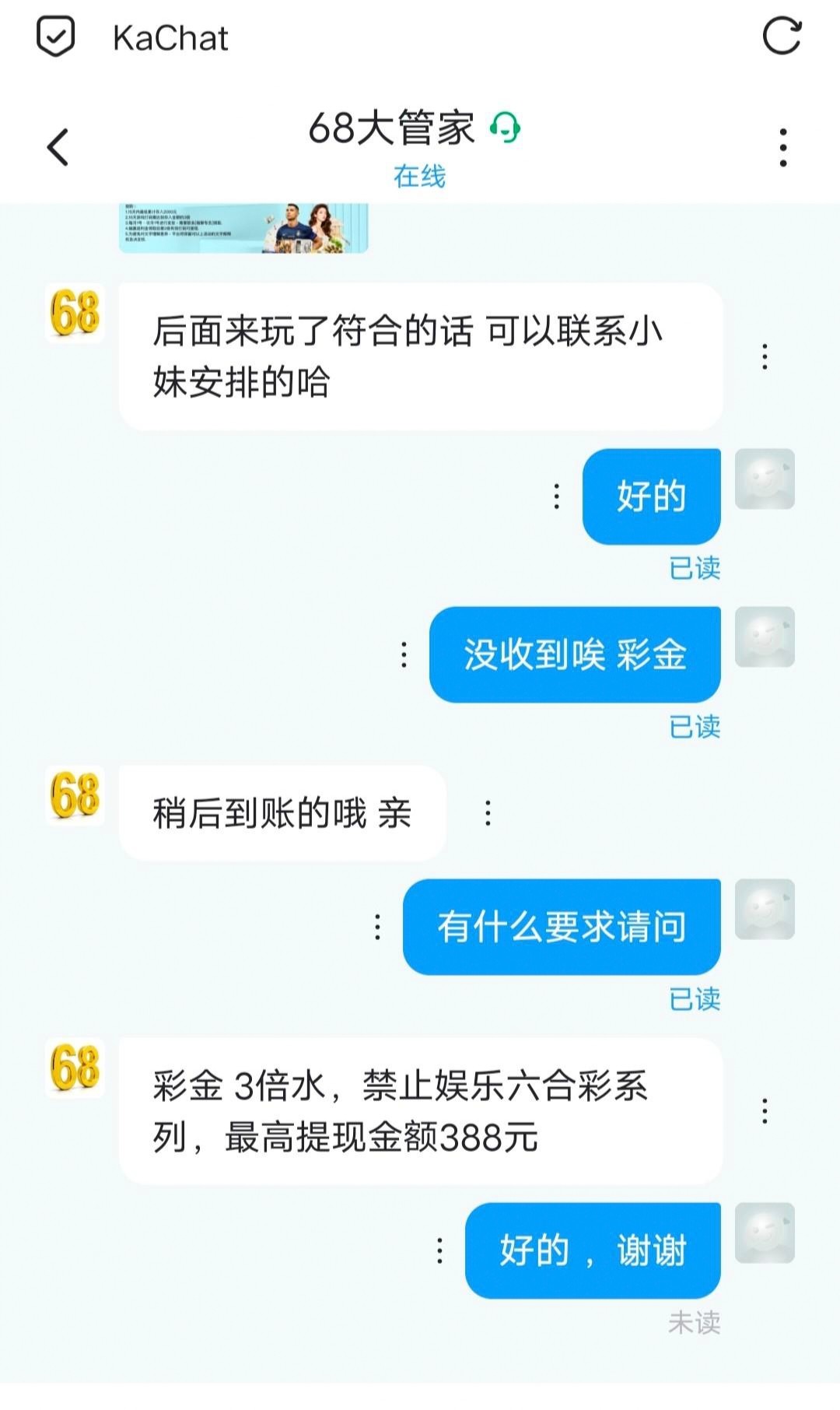Open options for message '好的，谢谢'

pos(439,1250)
